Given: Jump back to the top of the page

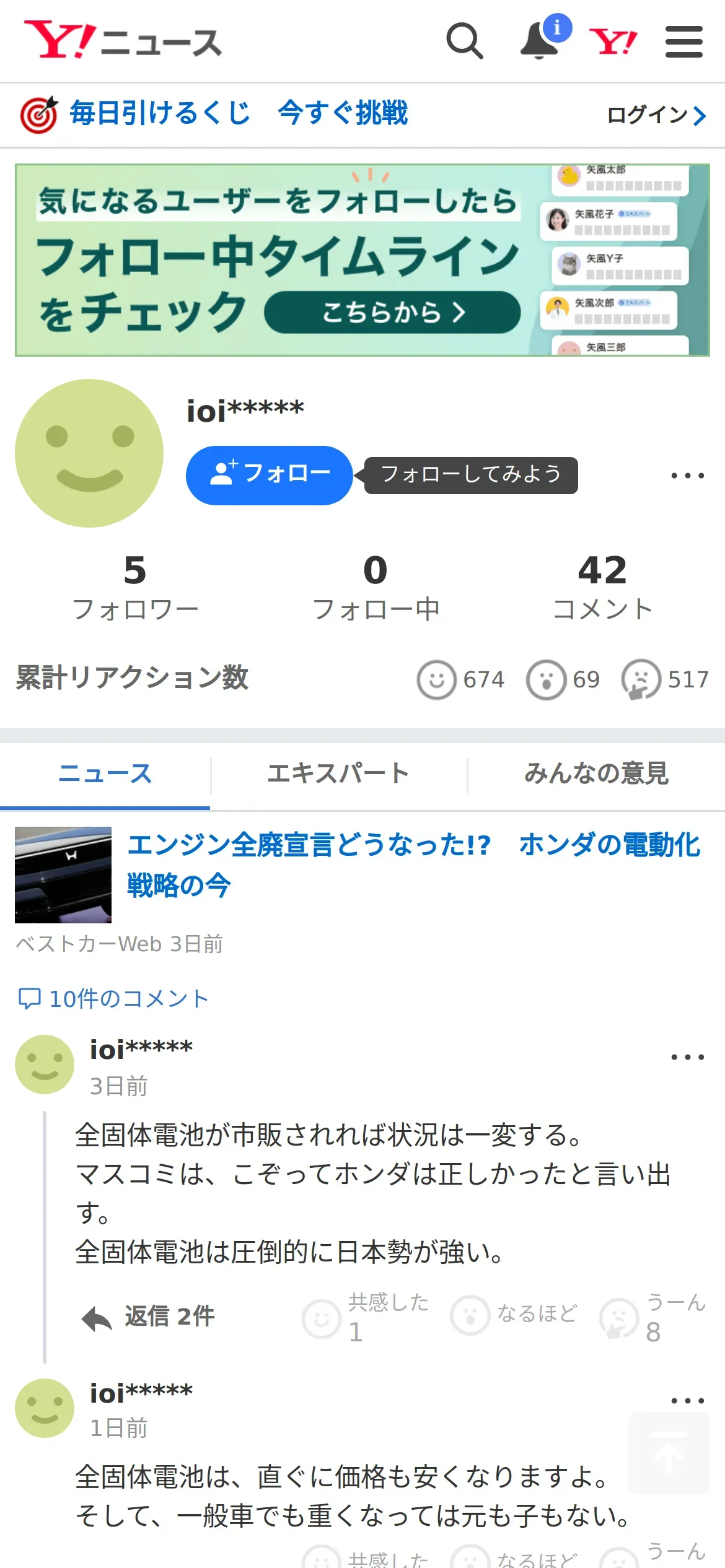Looking at the screenshot, I should tap(669, 1453).
